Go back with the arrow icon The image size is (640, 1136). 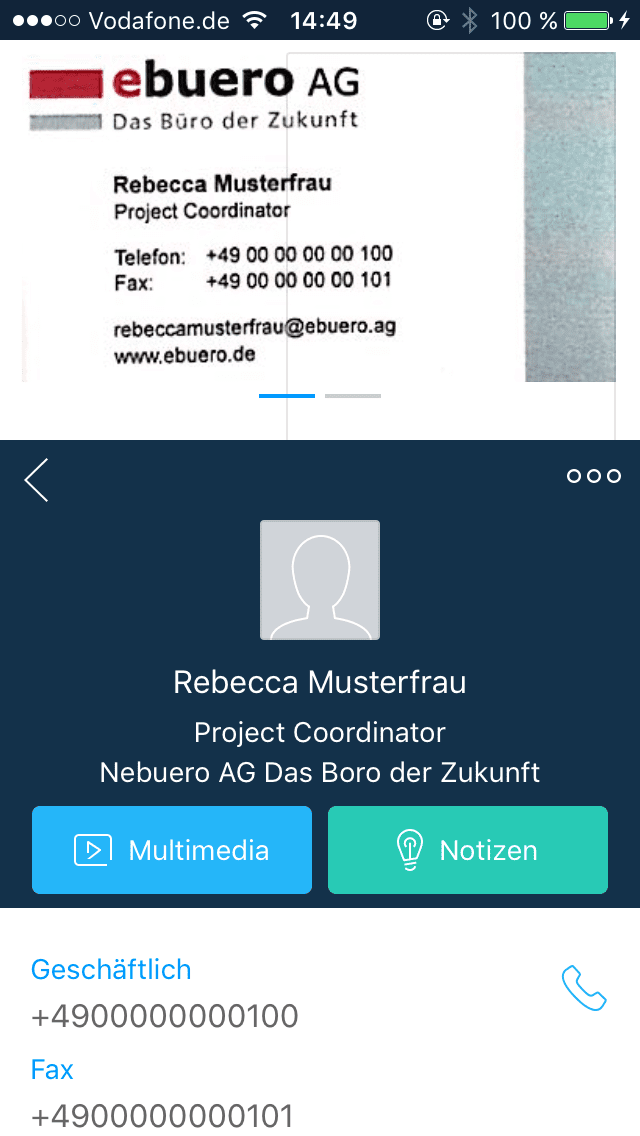(x=37, y=479)
